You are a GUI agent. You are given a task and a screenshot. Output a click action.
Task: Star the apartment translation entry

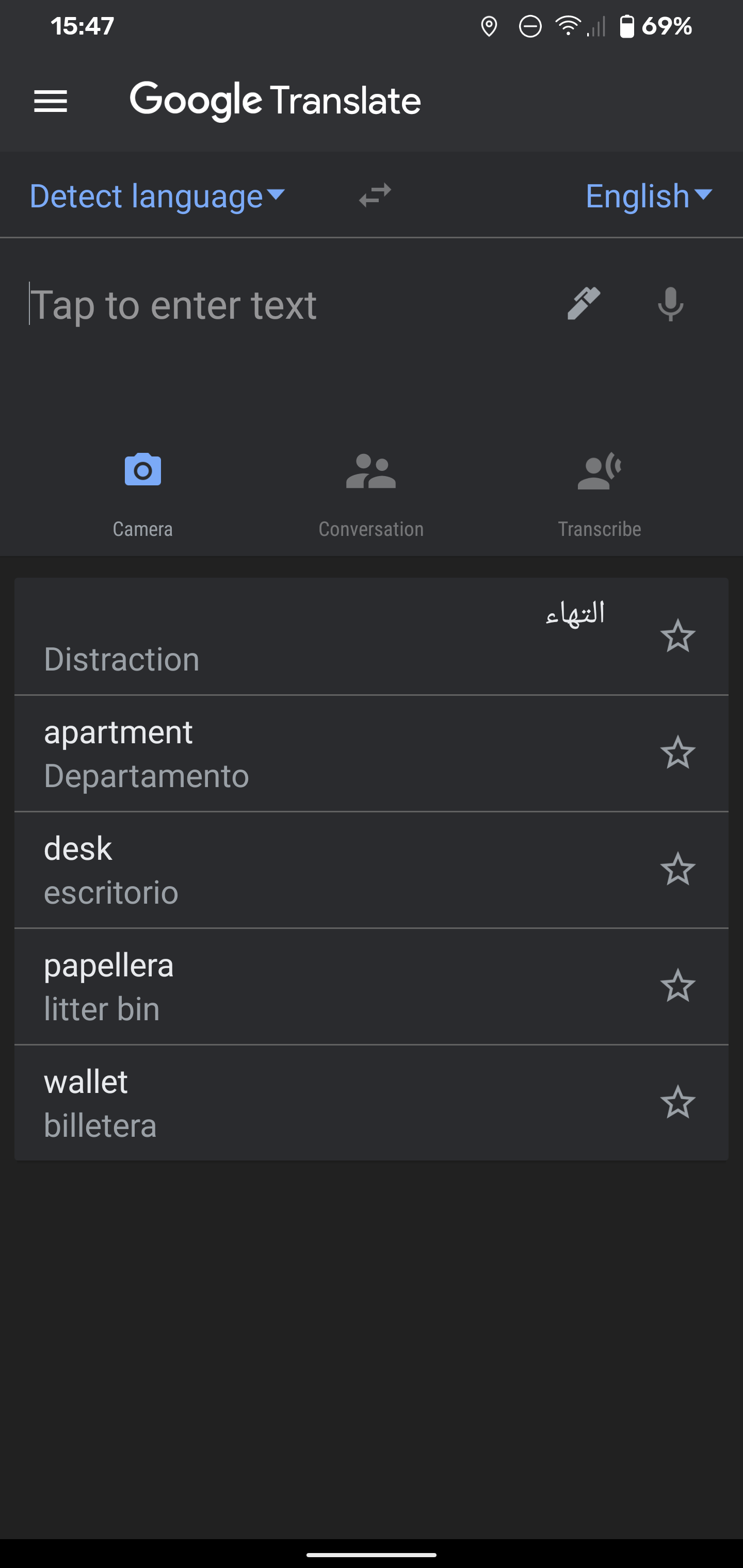coord(679,753)
